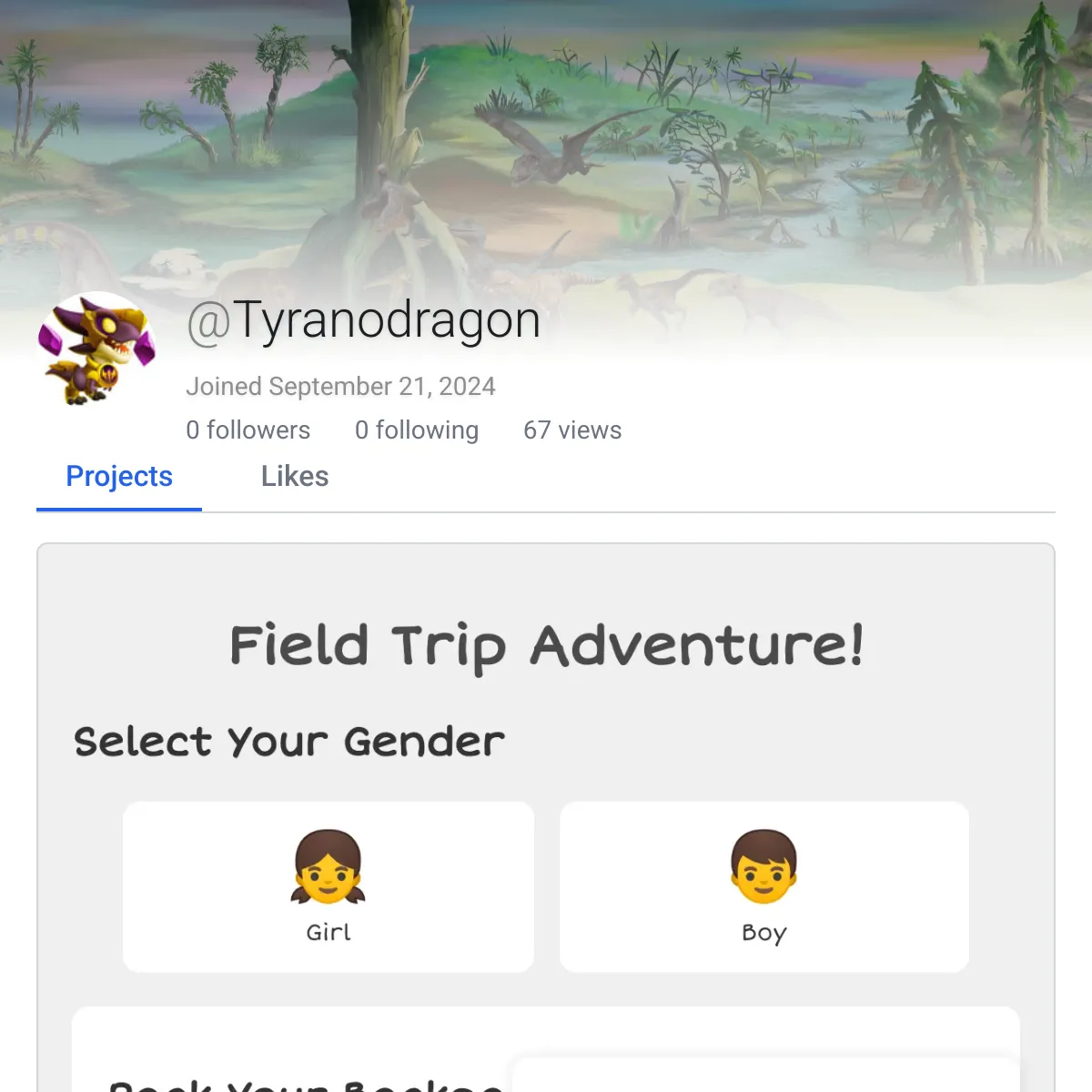1092x1092 pixels.
Task: Select the Projects tab
Action: click(119, 477)
